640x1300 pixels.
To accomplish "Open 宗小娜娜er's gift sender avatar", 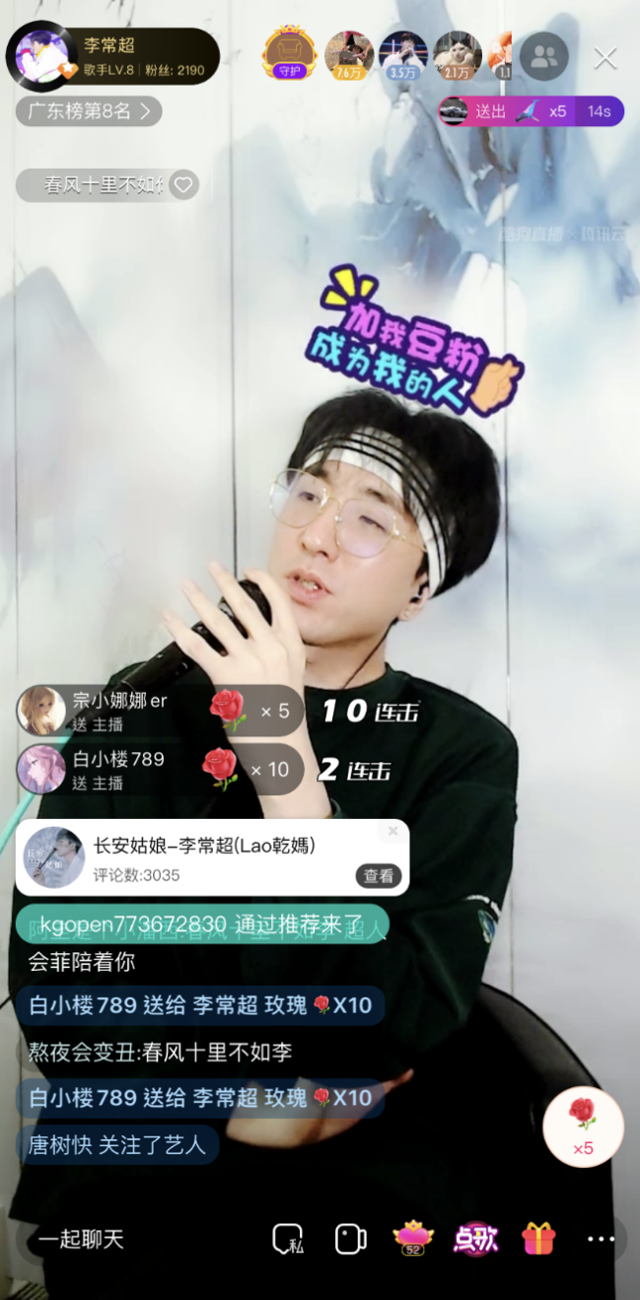I will pos(41,710).
